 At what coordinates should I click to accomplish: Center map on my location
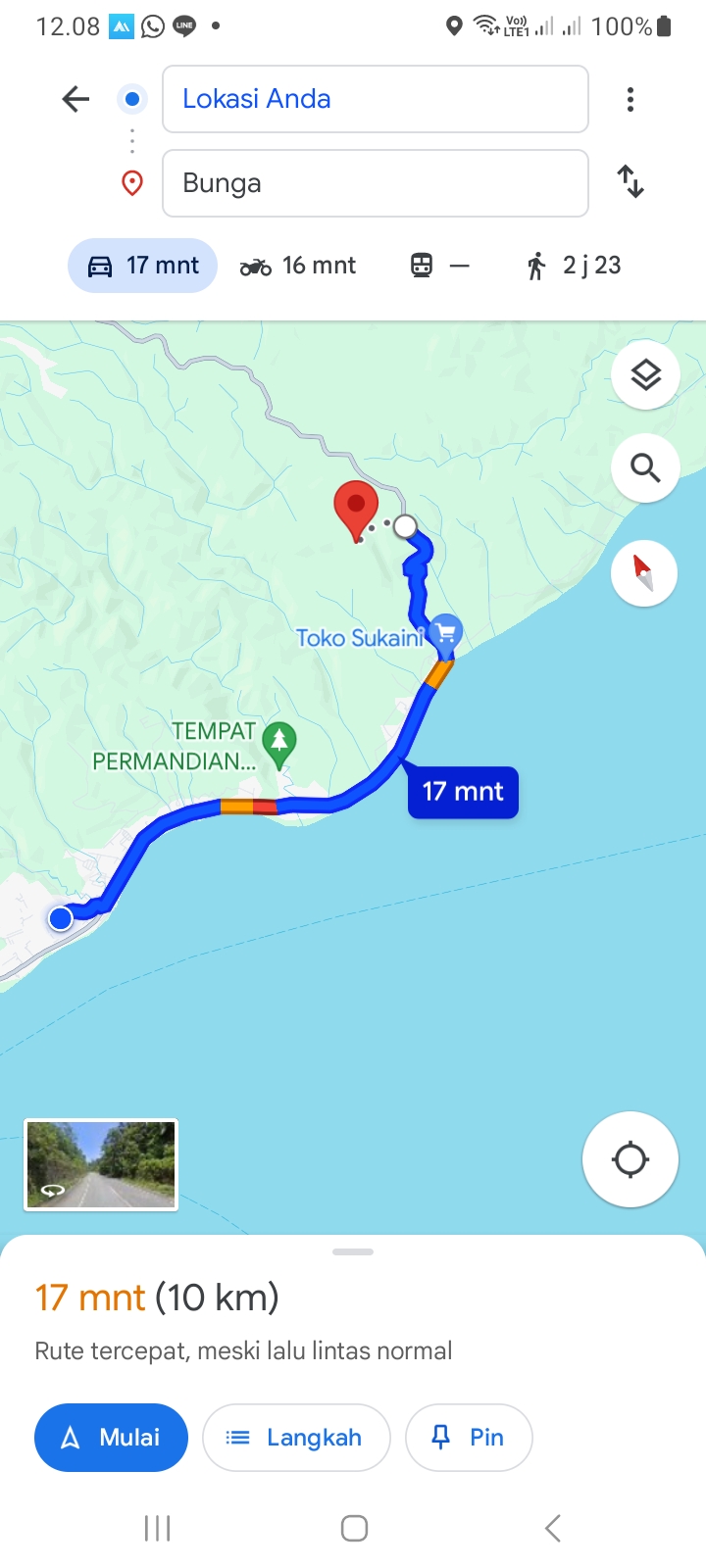pyautogui.click(x=630, y=1159)
